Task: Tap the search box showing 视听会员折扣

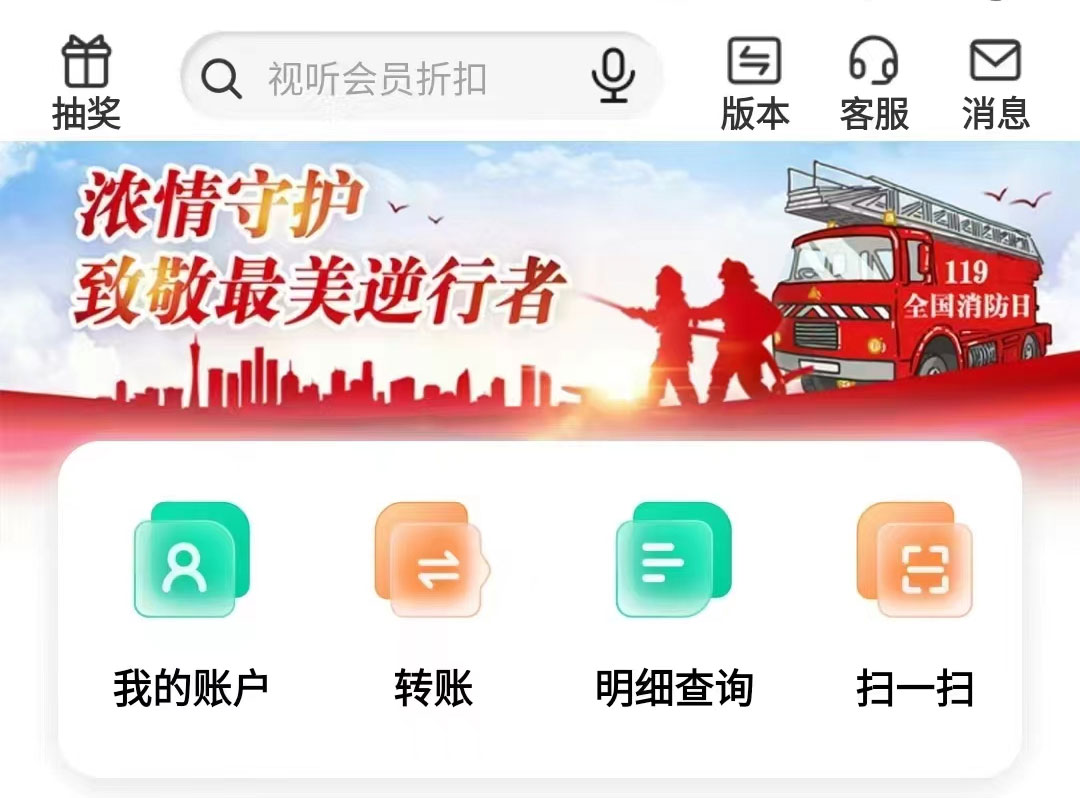Action: pos(390,78)
